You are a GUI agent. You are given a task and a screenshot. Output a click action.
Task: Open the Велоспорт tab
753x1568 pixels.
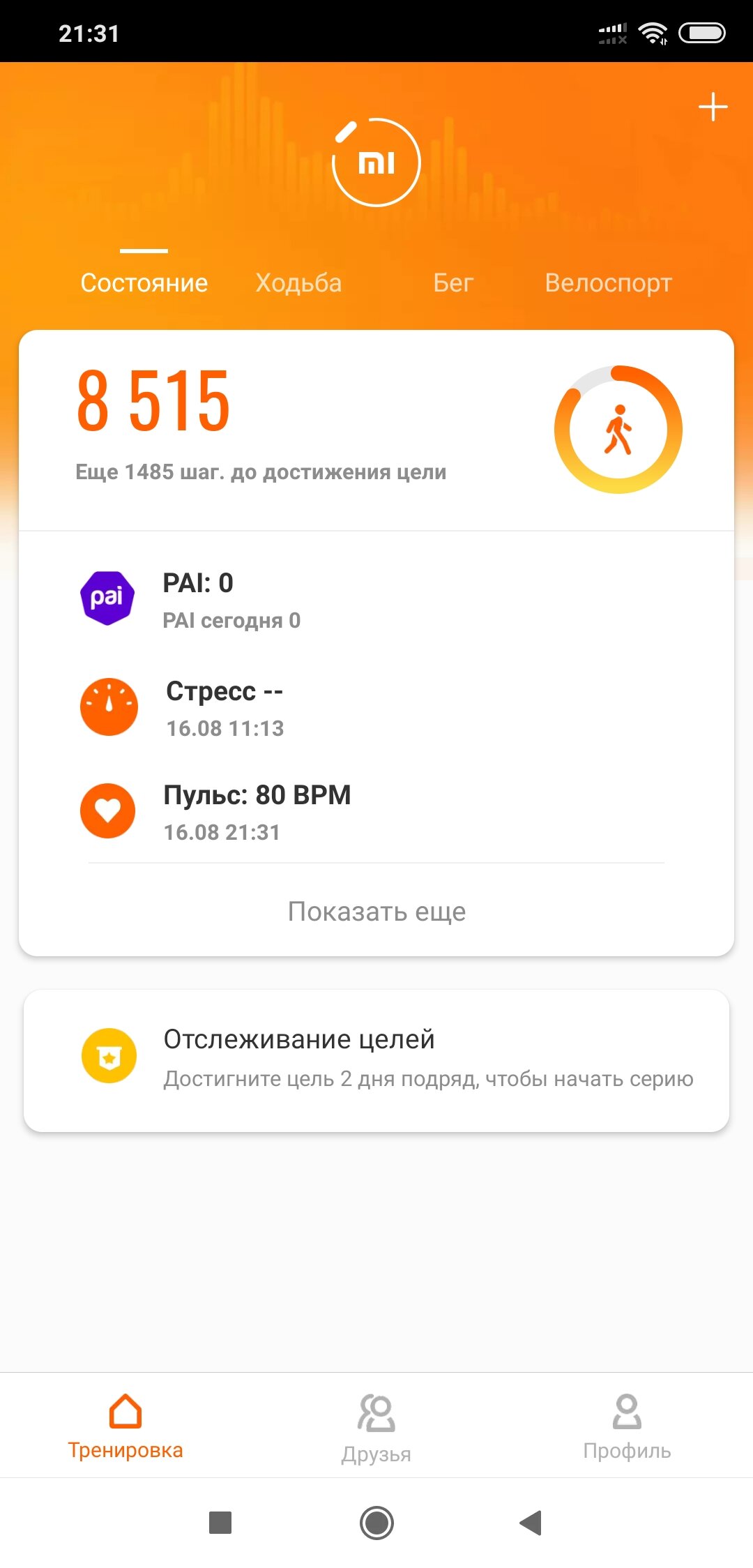pyautogui.click(x=608, y=282)
